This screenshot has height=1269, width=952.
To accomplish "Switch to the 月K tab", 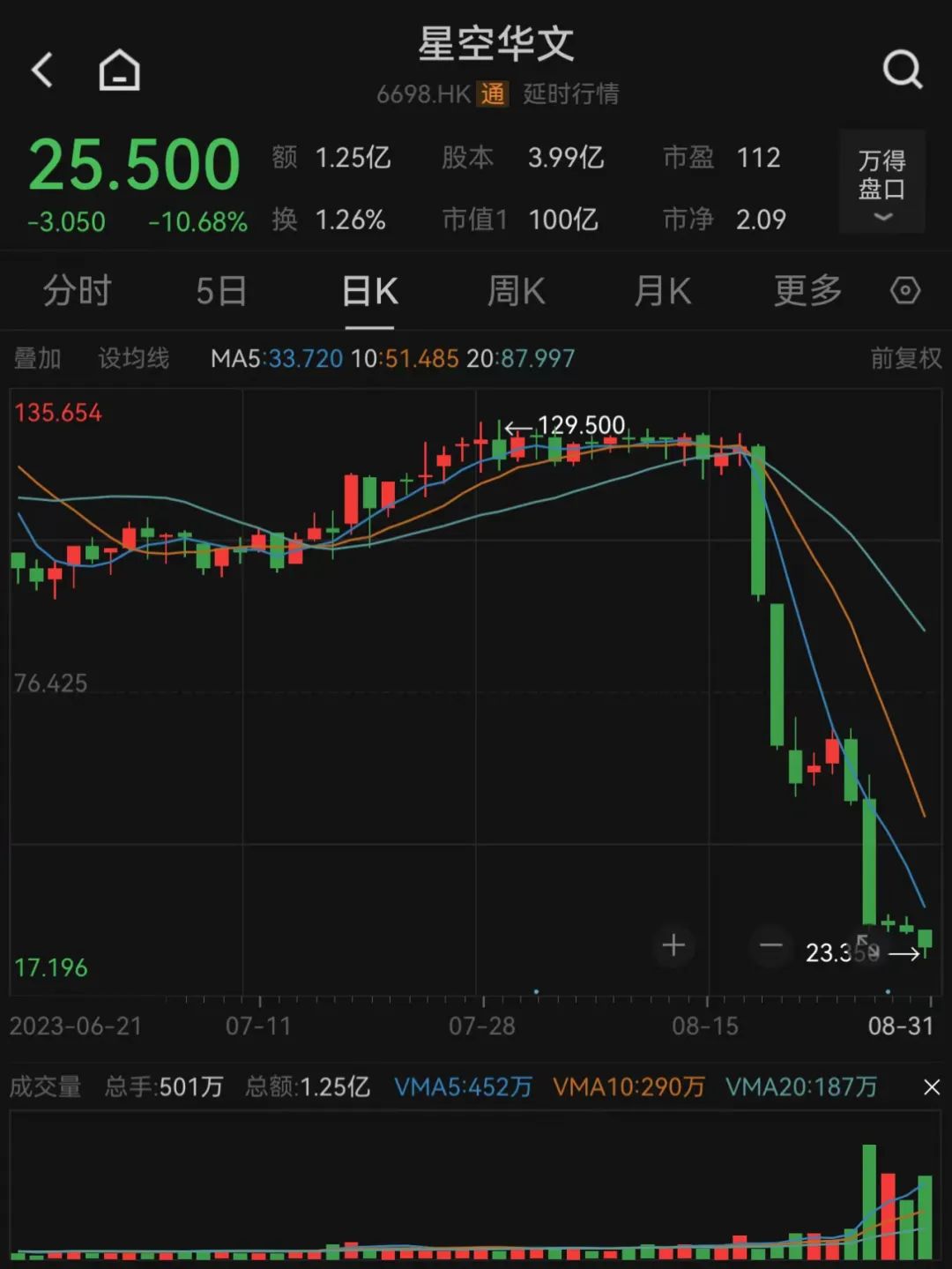I will point(662,291).
